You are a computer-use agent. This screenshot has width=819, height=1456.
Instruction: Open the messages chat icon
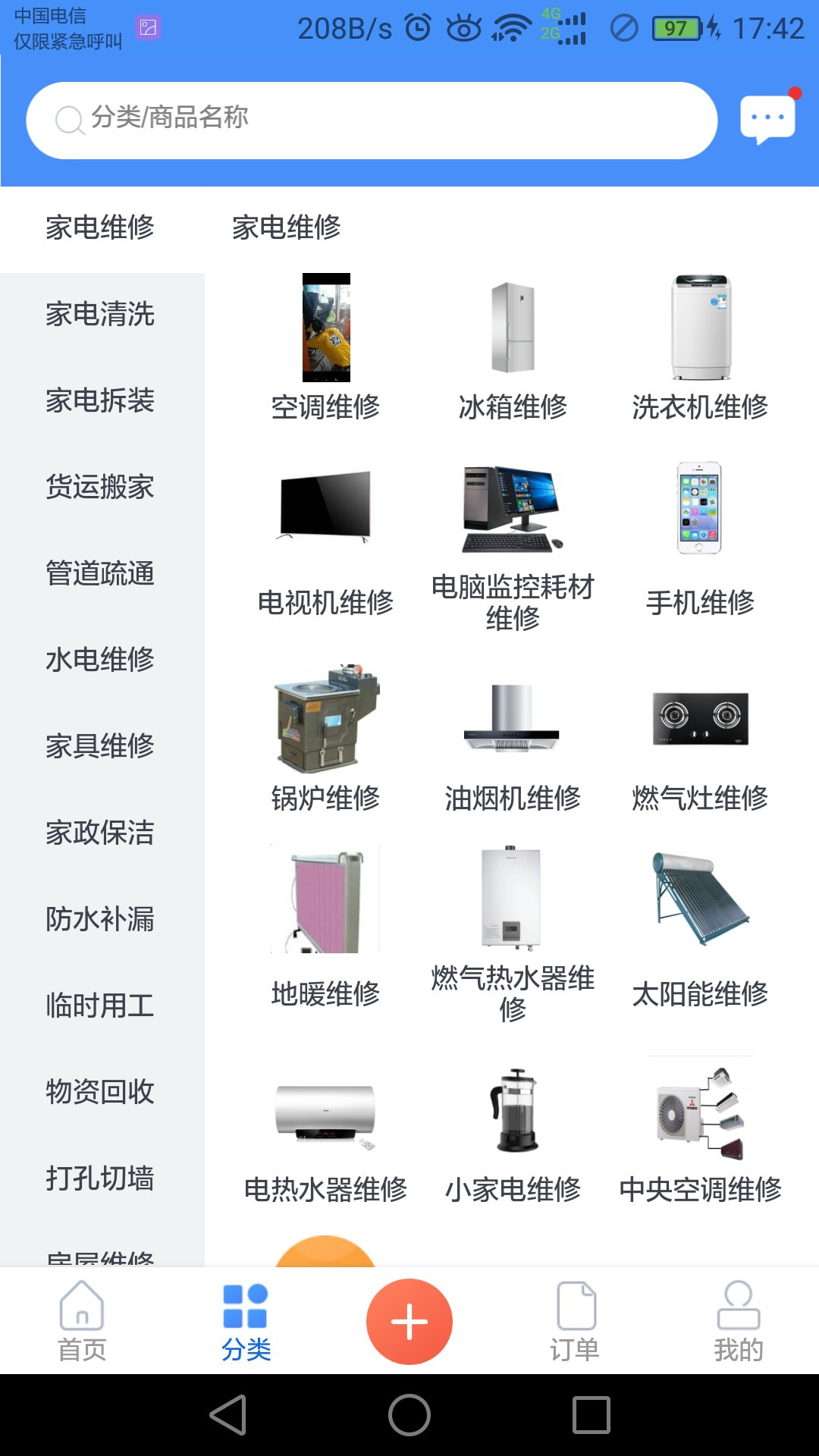tap(767, 118)
